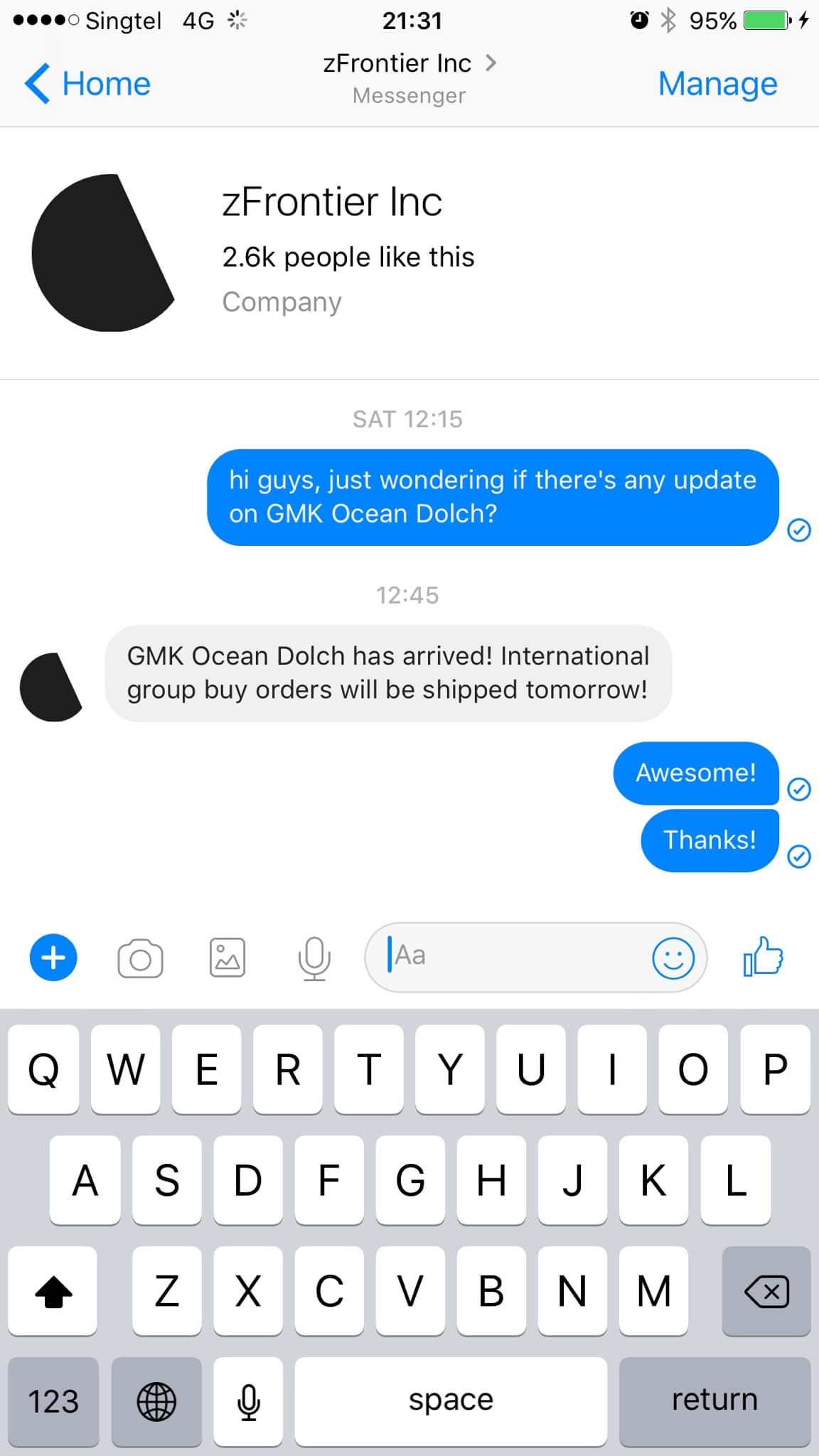Screen dimensions: 819x1456
Task: Send a thumbs up sticker
Action: 763,958
